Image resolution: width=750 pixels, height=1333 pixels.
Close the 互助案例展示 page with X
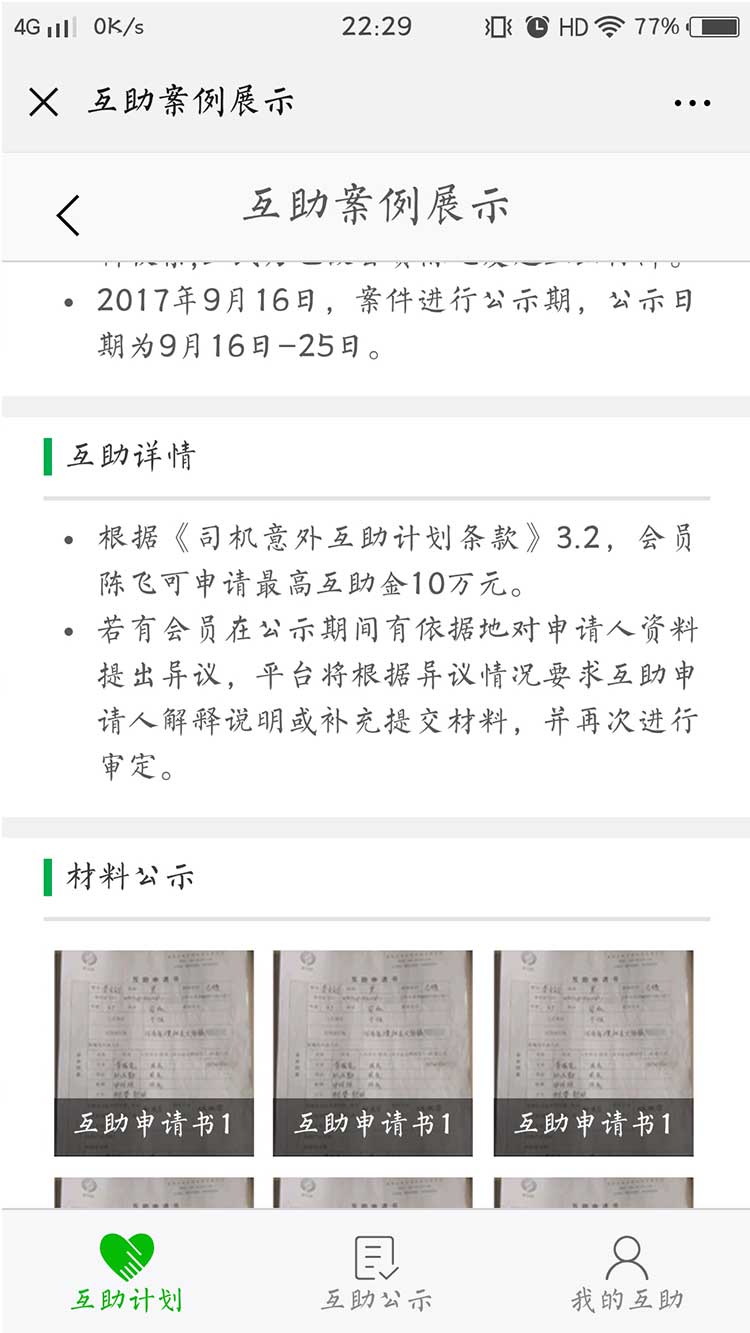coord(44,102)
